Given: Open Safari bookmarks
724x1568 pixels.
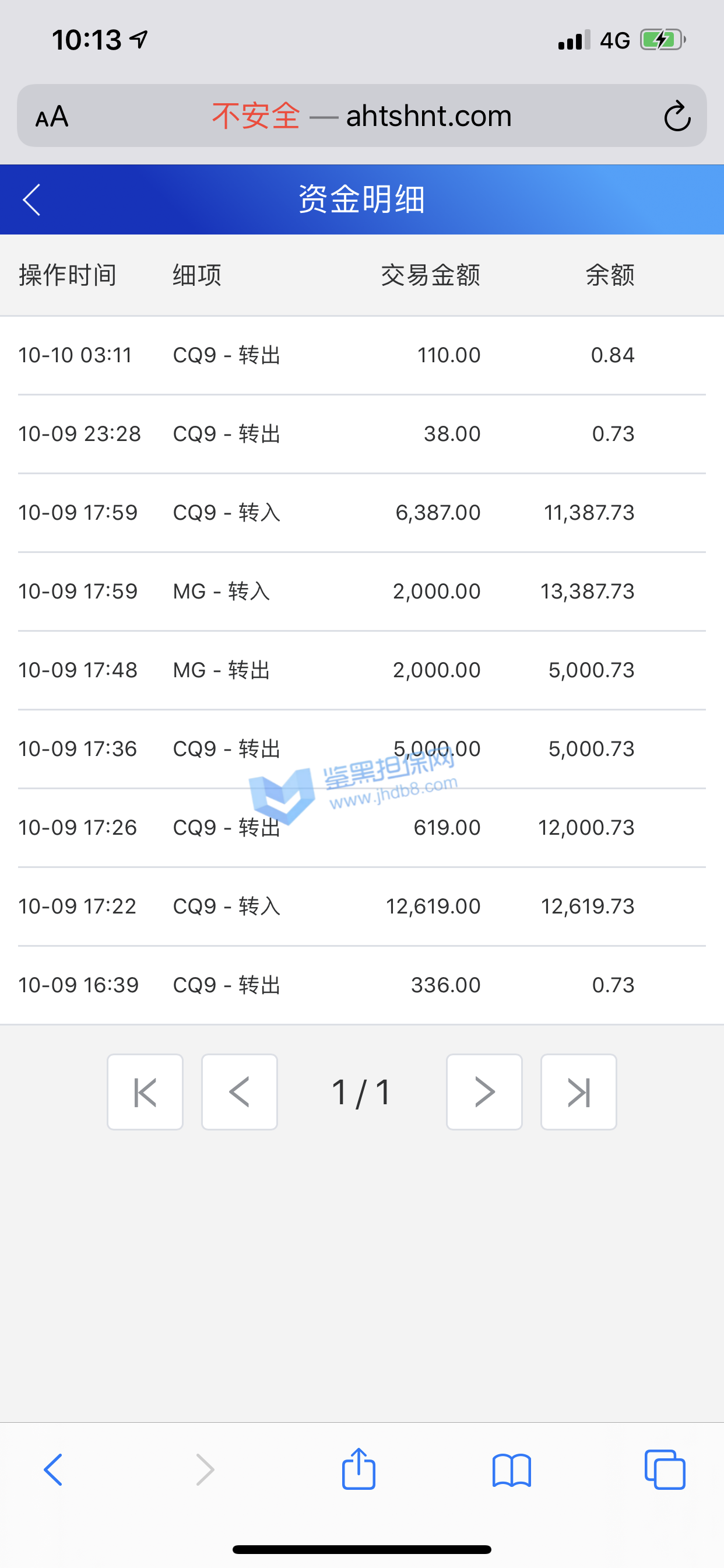Looking at the screenshot, I should [512, 1469].
